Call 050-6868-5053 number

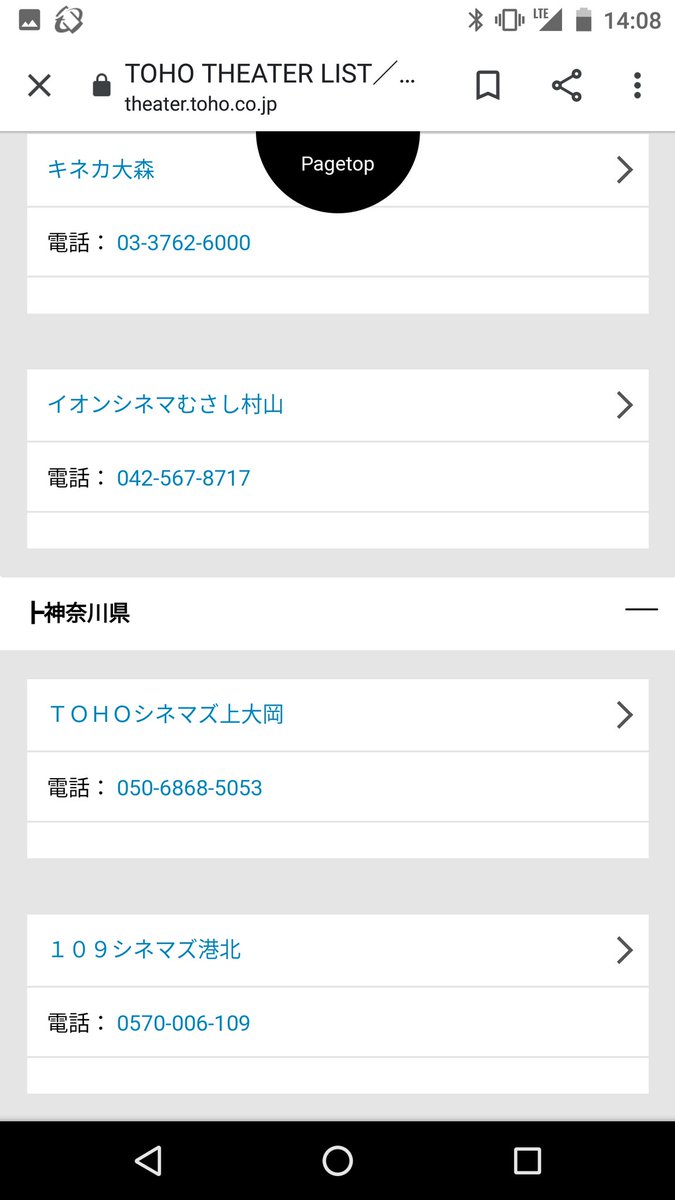pyautogui.click(x=189, y=788)
